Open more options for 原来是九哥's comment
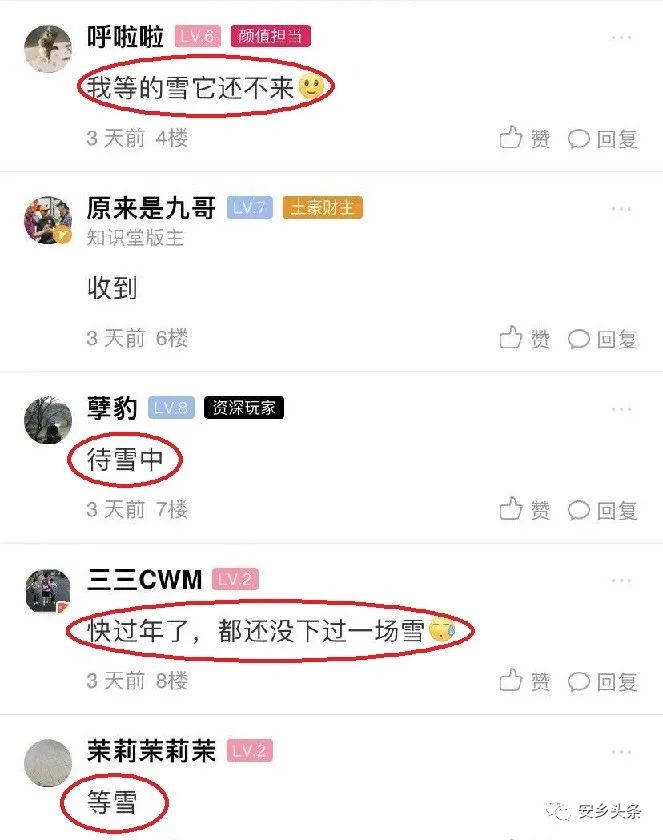663x840 pixels. point(622,209)
